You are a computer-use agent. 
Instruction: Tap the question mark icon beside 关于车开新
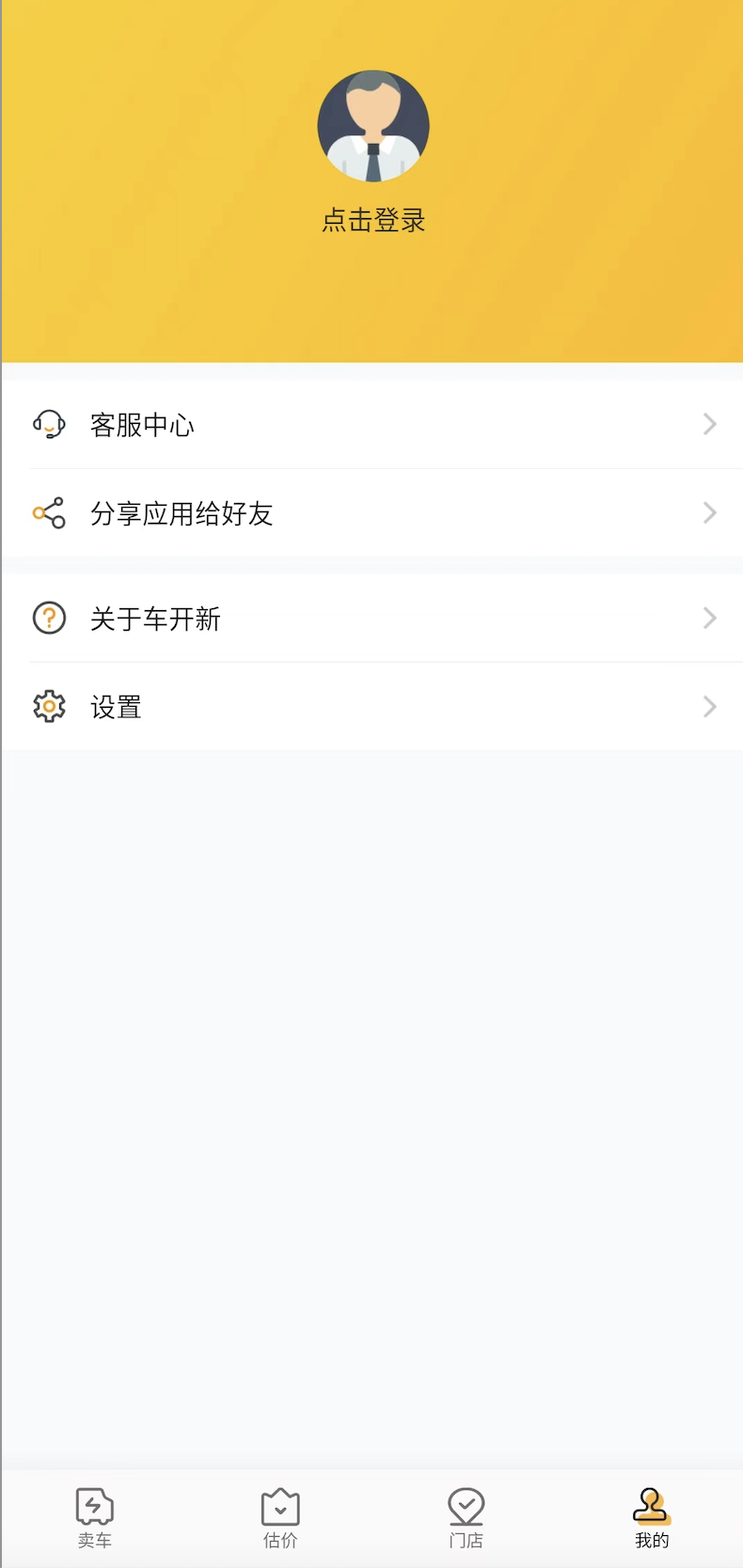[x=49, y=618]
